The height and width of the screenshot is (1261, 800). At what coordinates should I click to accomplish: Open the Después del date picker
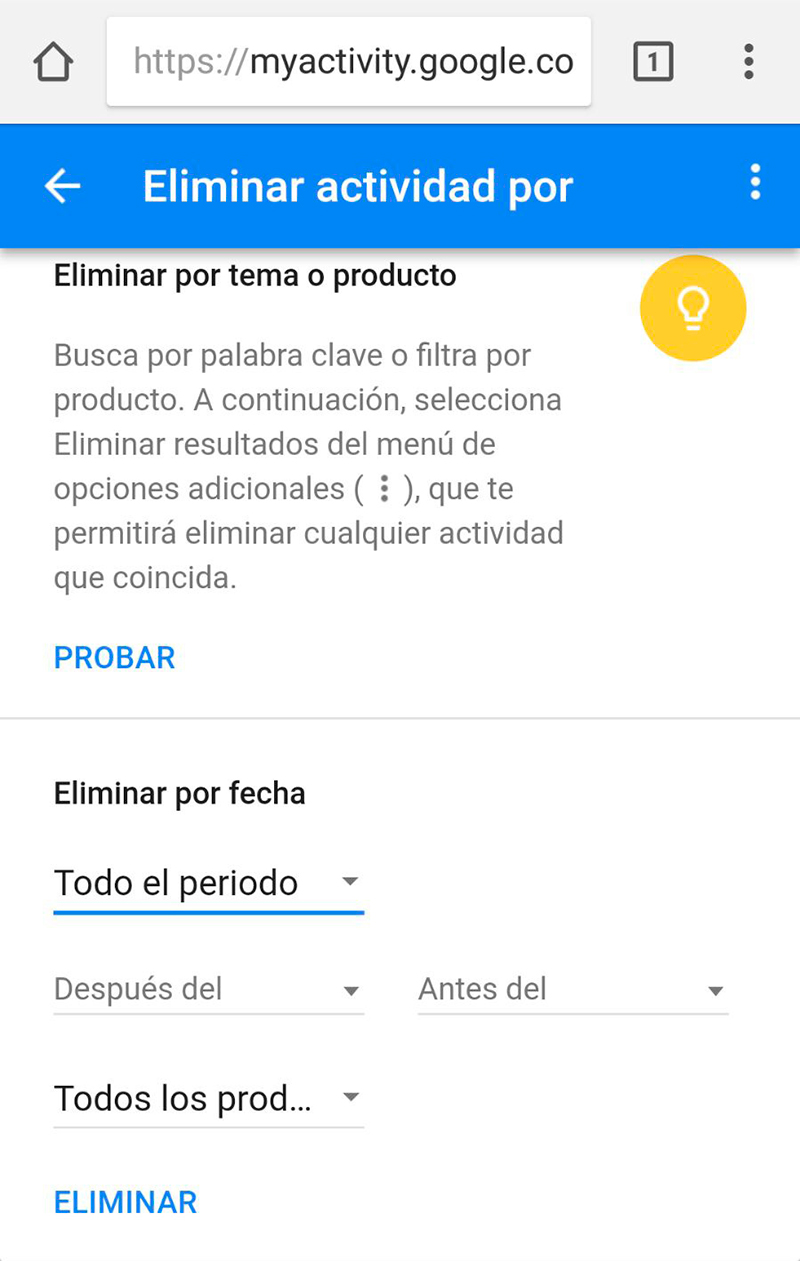(x=207, y=990)
